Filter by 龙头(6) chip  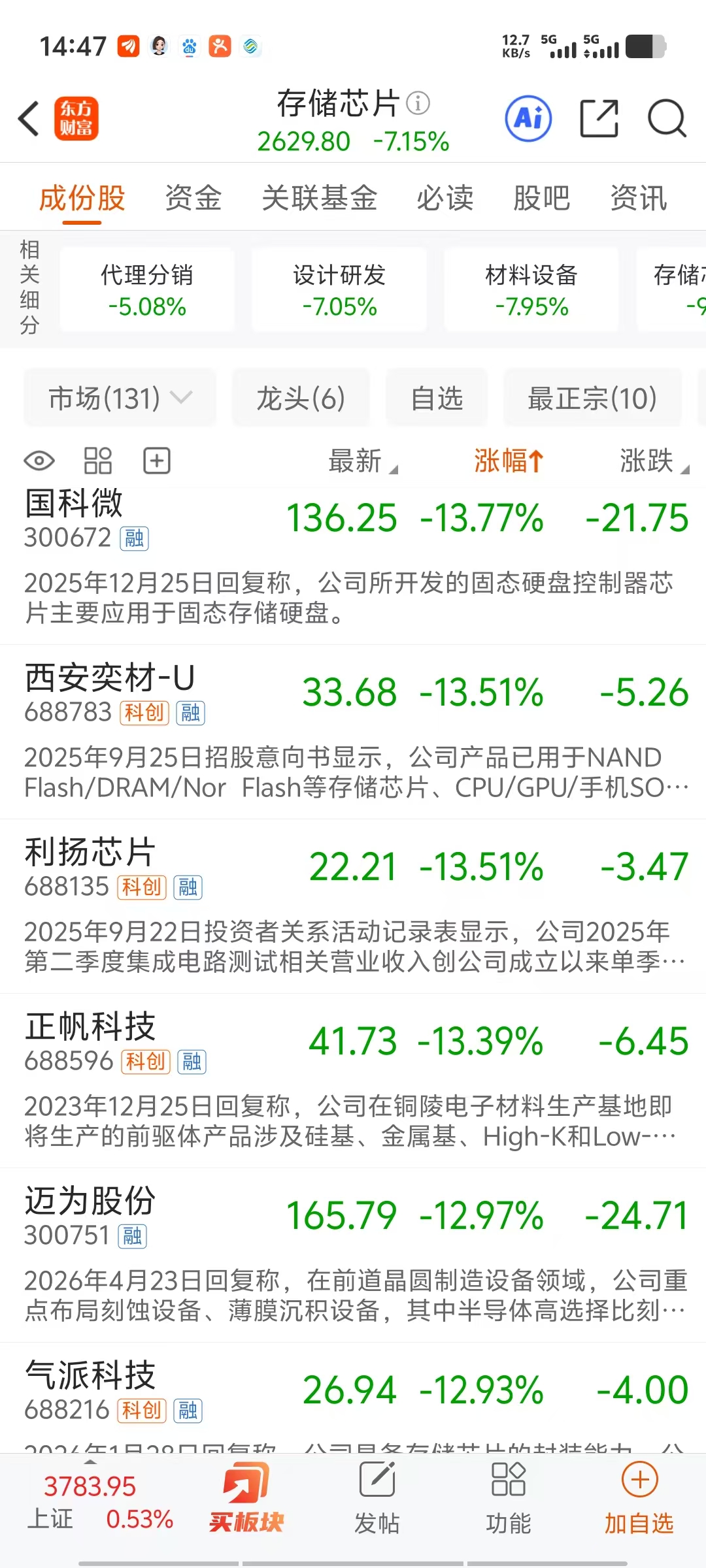pyautogui.click(x=301, y=398)
